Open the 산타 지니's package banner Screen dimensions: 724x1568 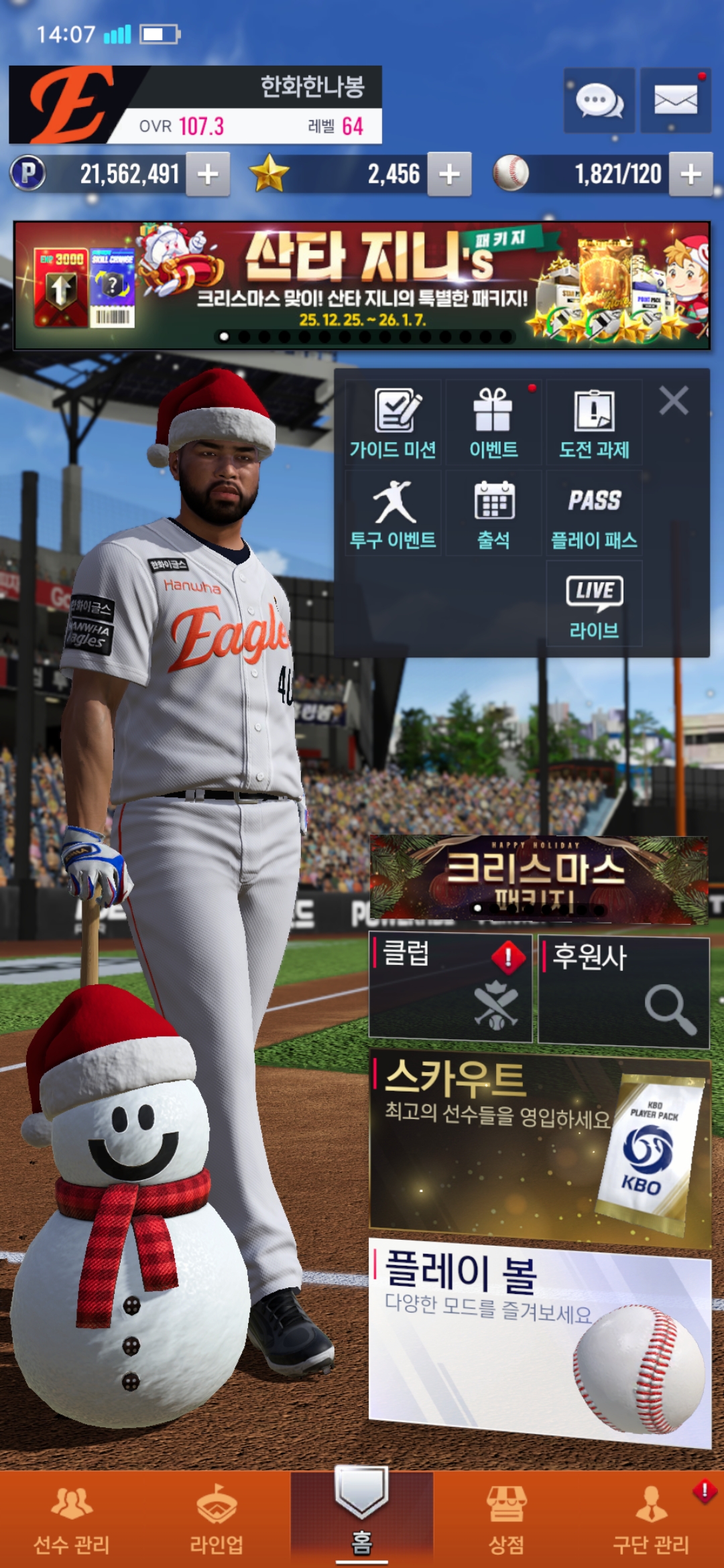click(x=362, y=285)
